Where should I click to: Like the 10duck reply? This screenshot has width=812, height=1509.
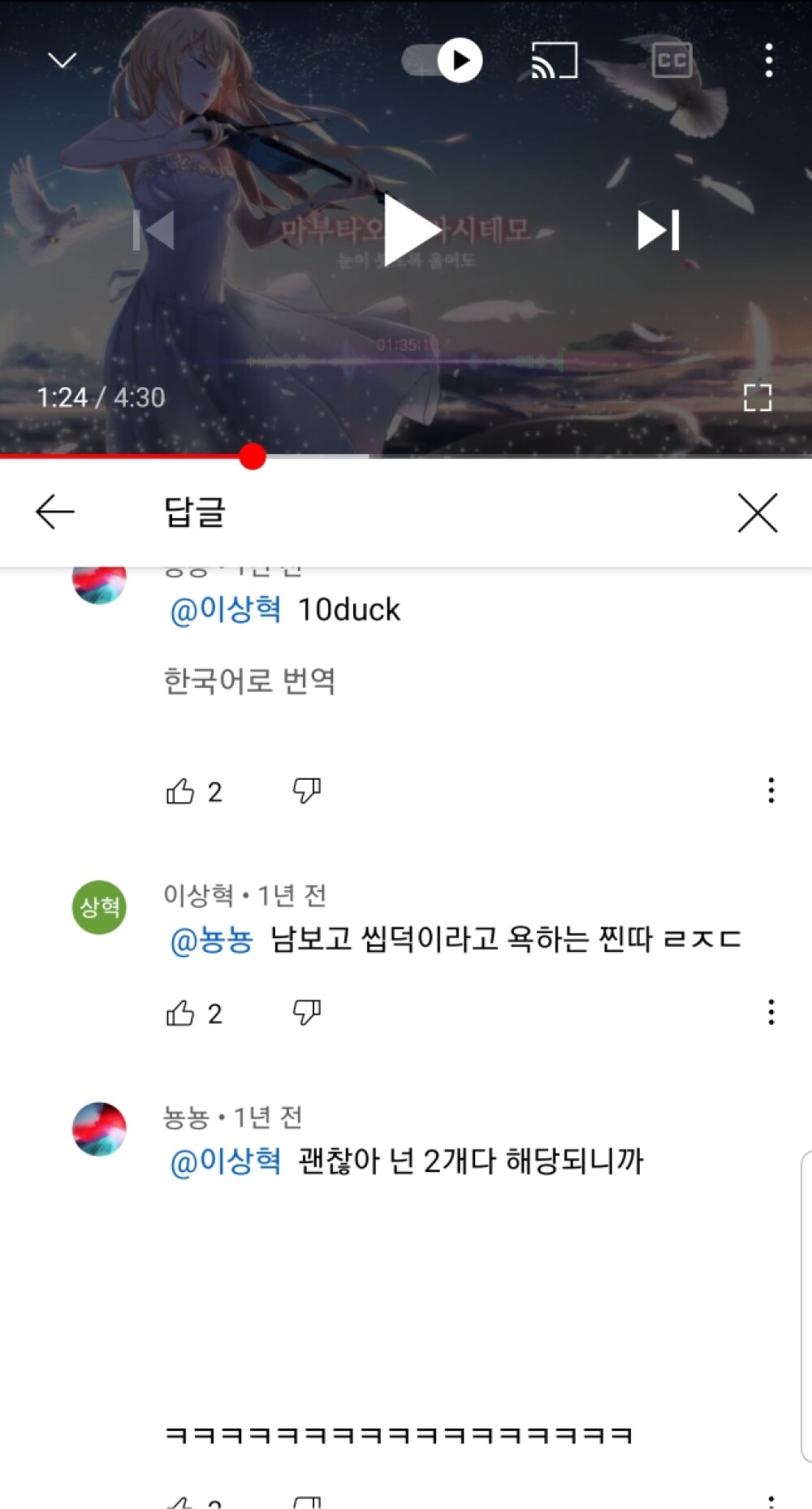click(x=180, y=791)
